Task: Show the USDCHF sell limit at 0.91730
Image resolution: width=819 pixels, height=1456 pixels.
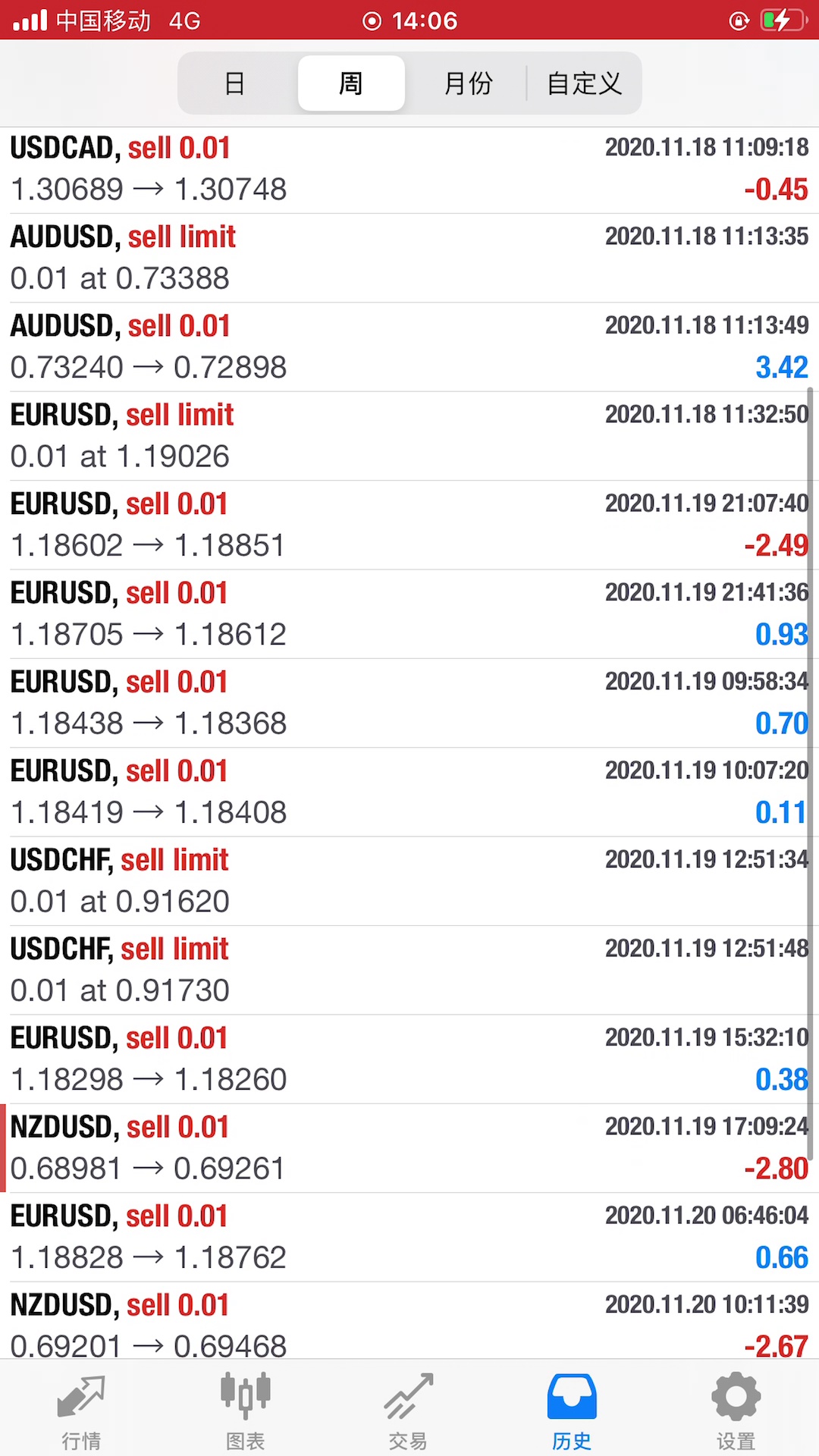Action: pos(409,970)
